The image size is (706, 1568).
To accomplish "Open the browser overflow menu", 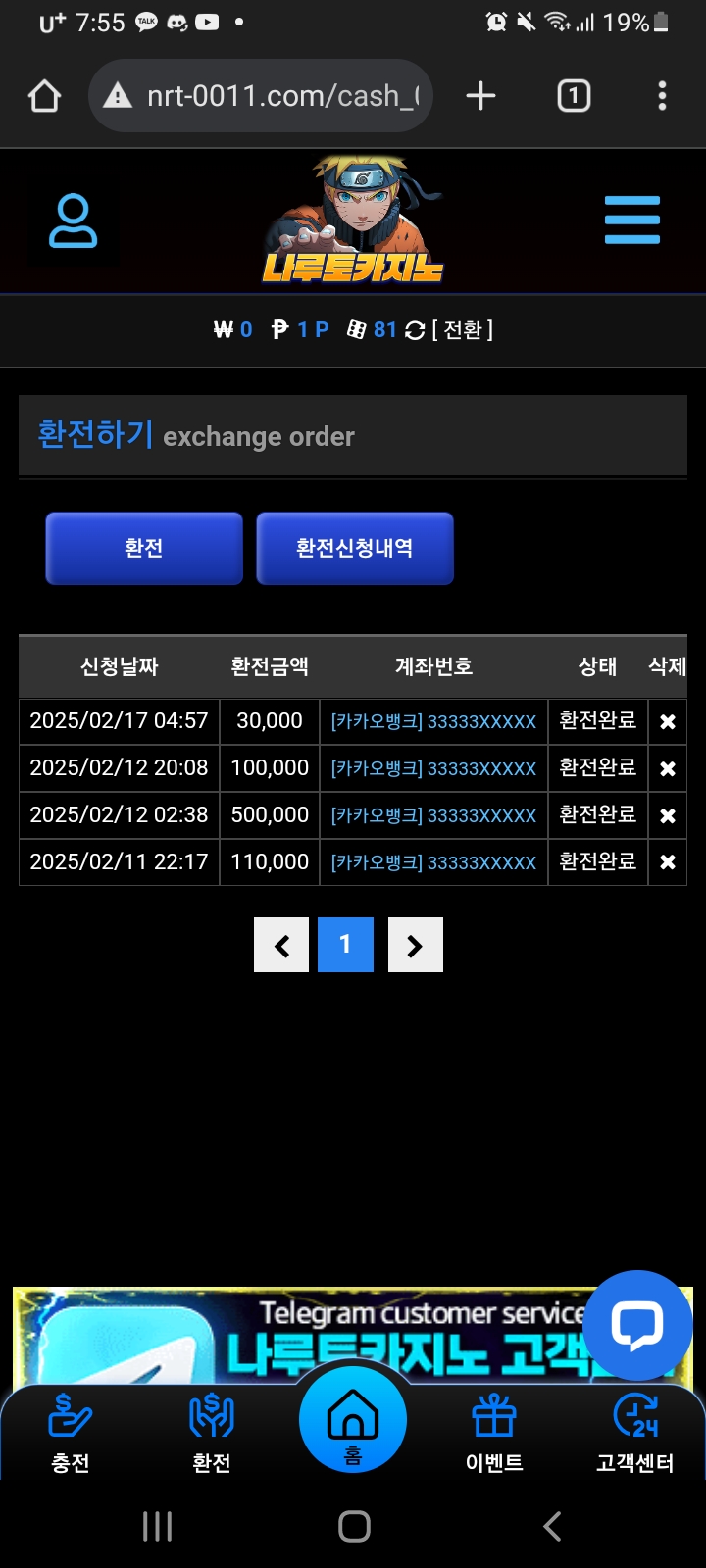I will click(663, 96).
